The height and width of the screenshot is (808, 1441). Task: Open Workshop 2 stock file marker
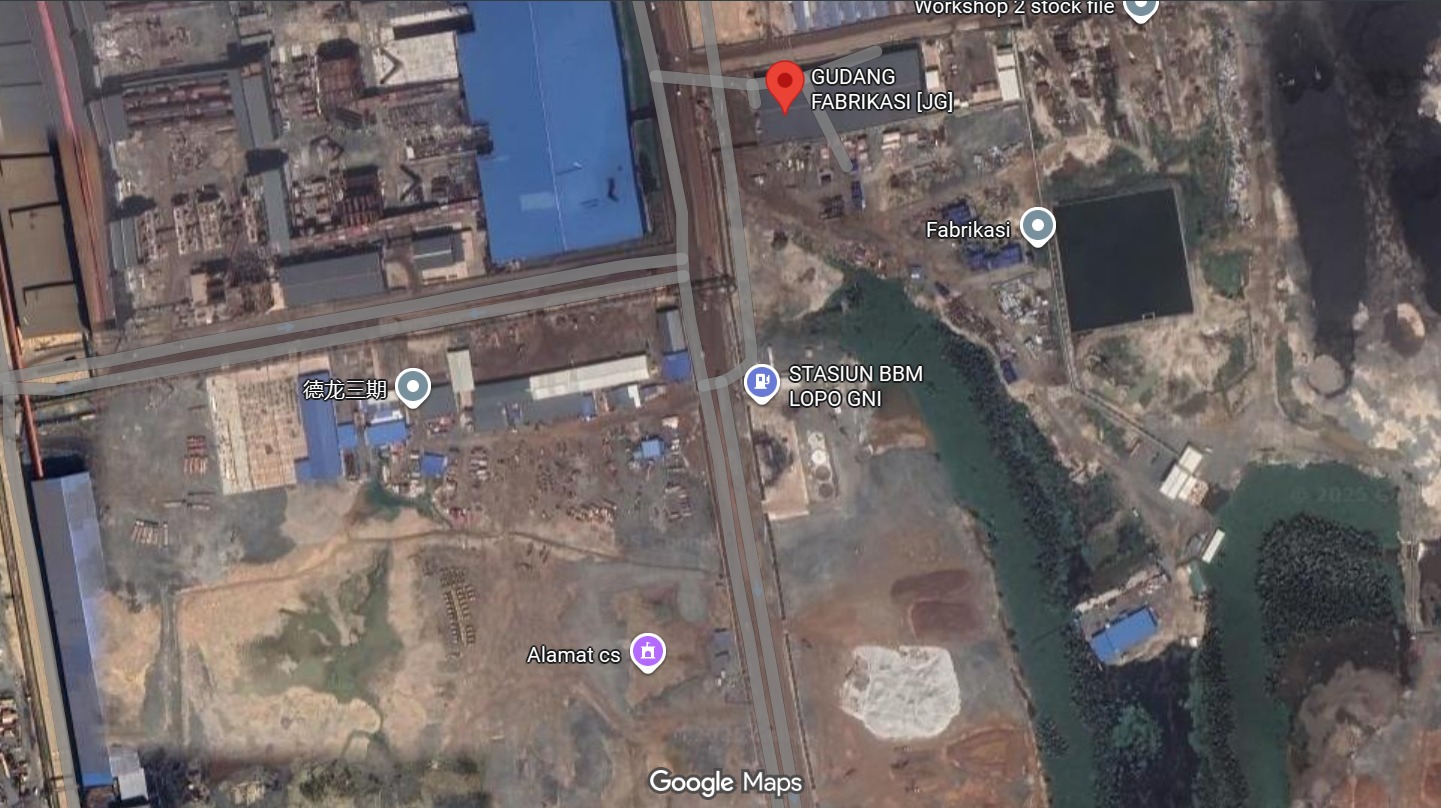pyautogui.click(x=1140, y=8)
